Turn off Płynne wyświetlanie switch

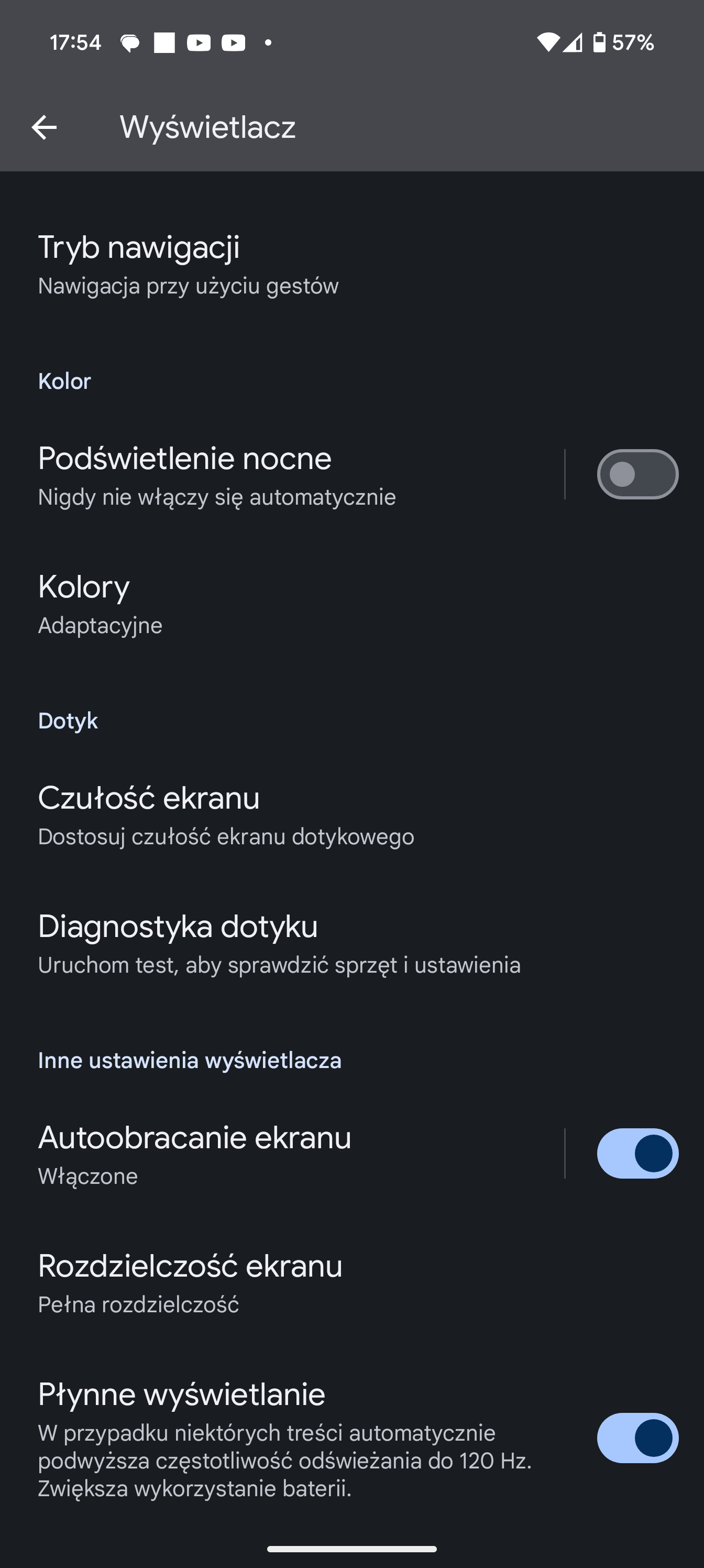[637, 1438]
